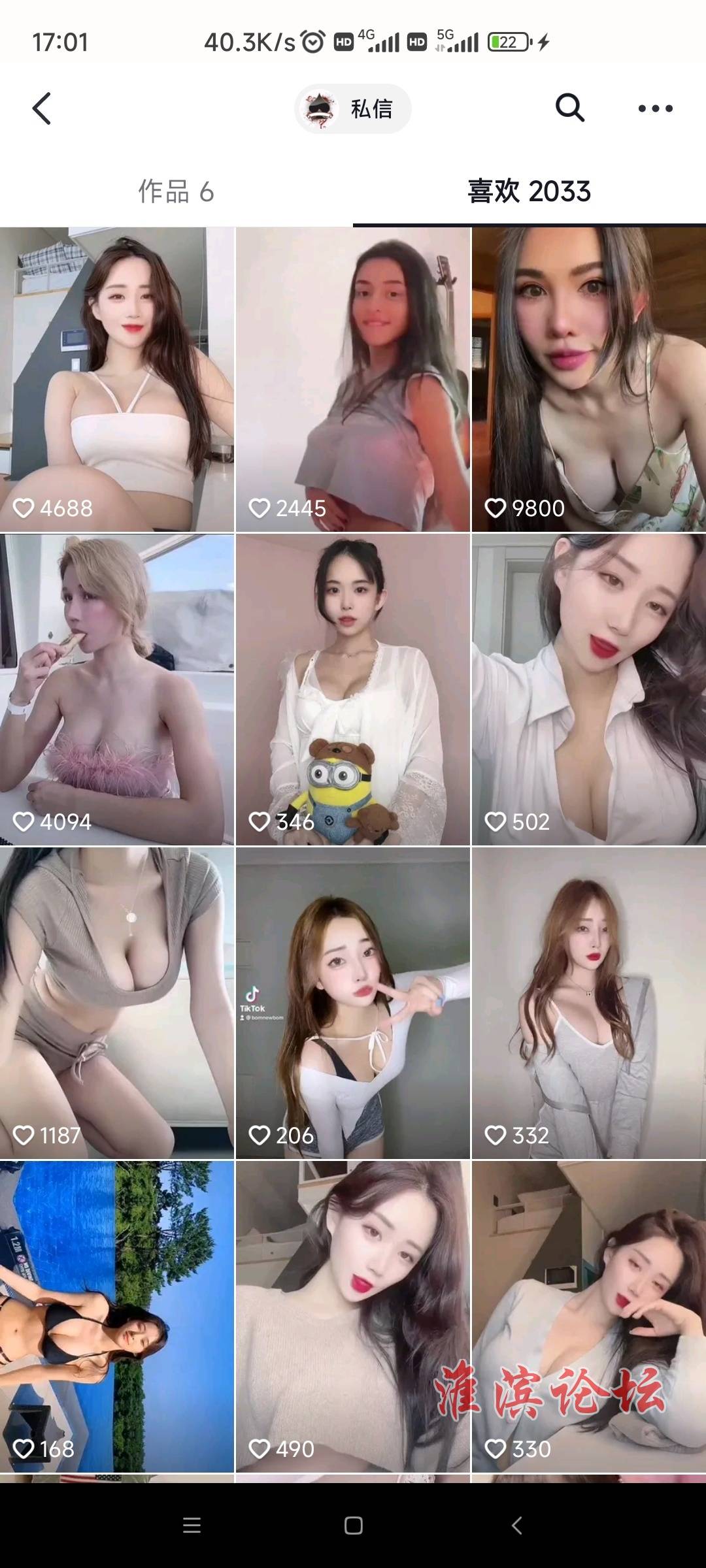View the video with 332 likes

589,1003
